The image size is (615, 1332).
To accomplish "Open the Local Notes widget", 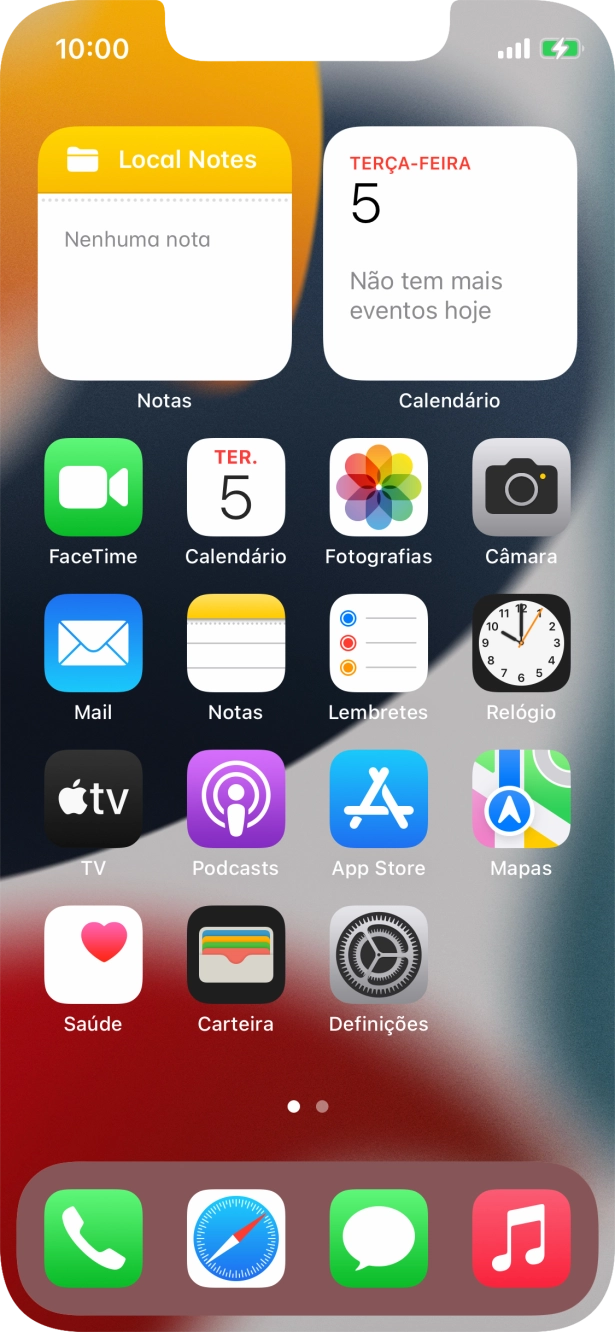I will point(165,253).
